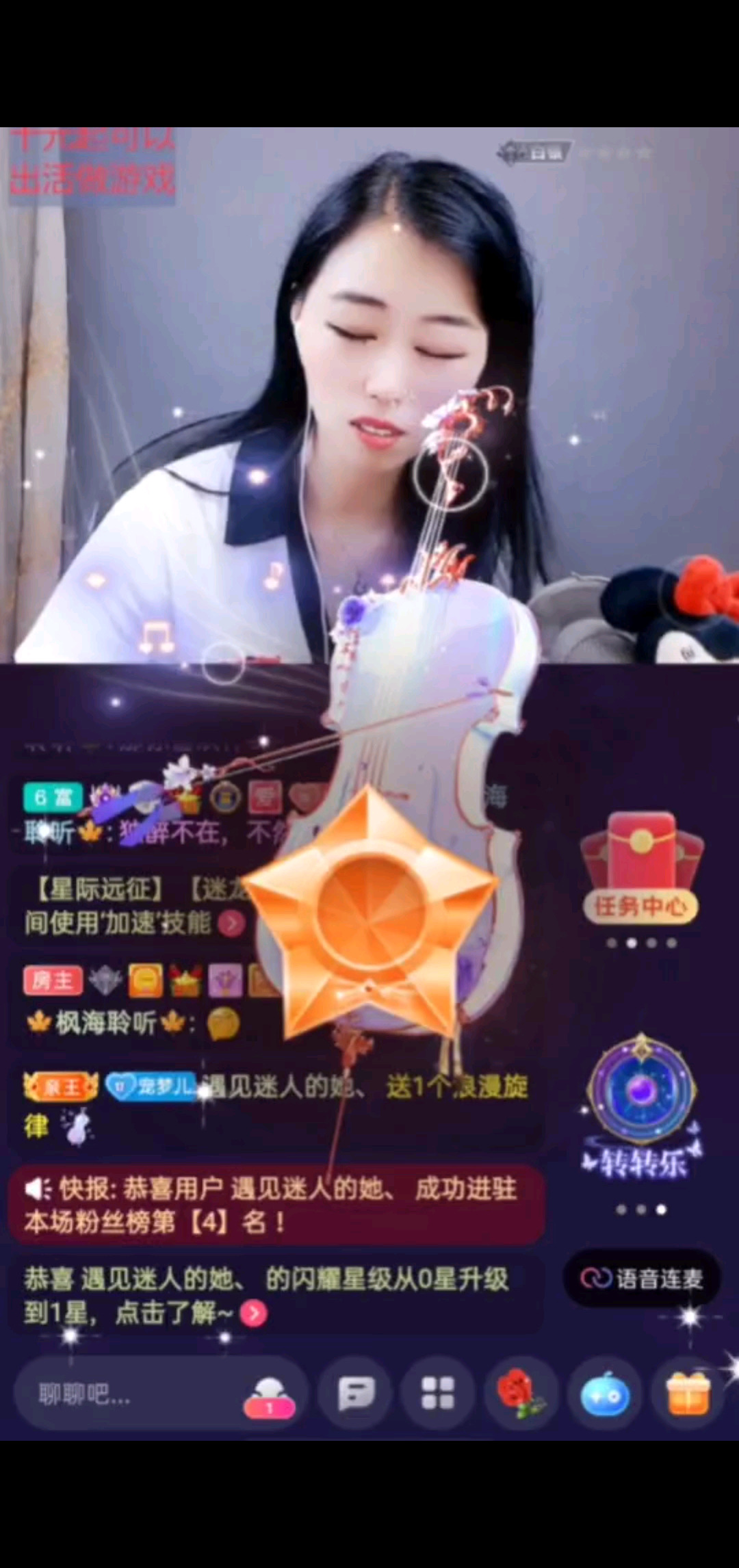Send a rose gift

521,1394
